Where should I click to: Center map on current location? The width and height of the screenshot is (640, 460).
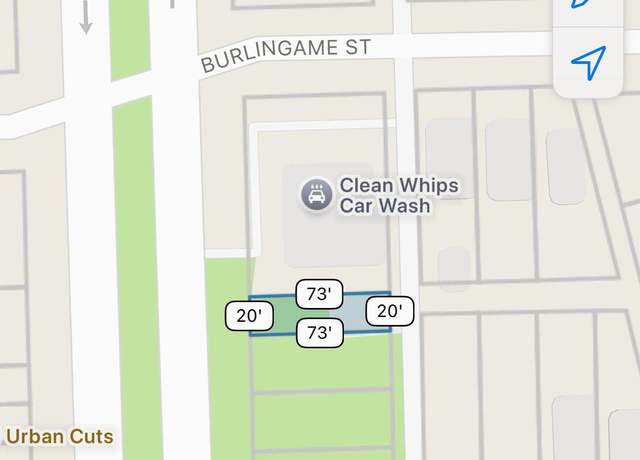[589, 64]
